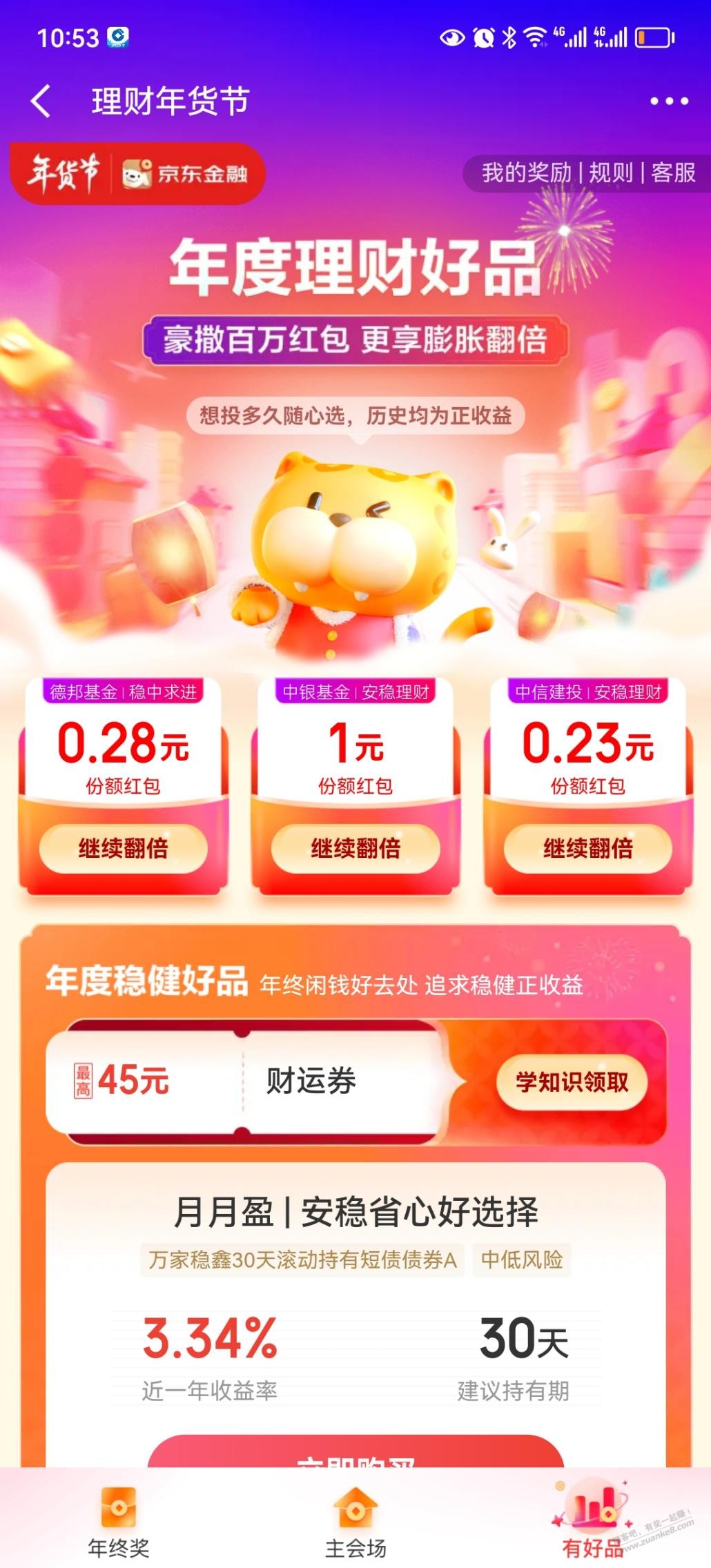The height and width of the screenshot is (1568, 711).
Task: Open 我的奖励
Action: pos(526,173)
